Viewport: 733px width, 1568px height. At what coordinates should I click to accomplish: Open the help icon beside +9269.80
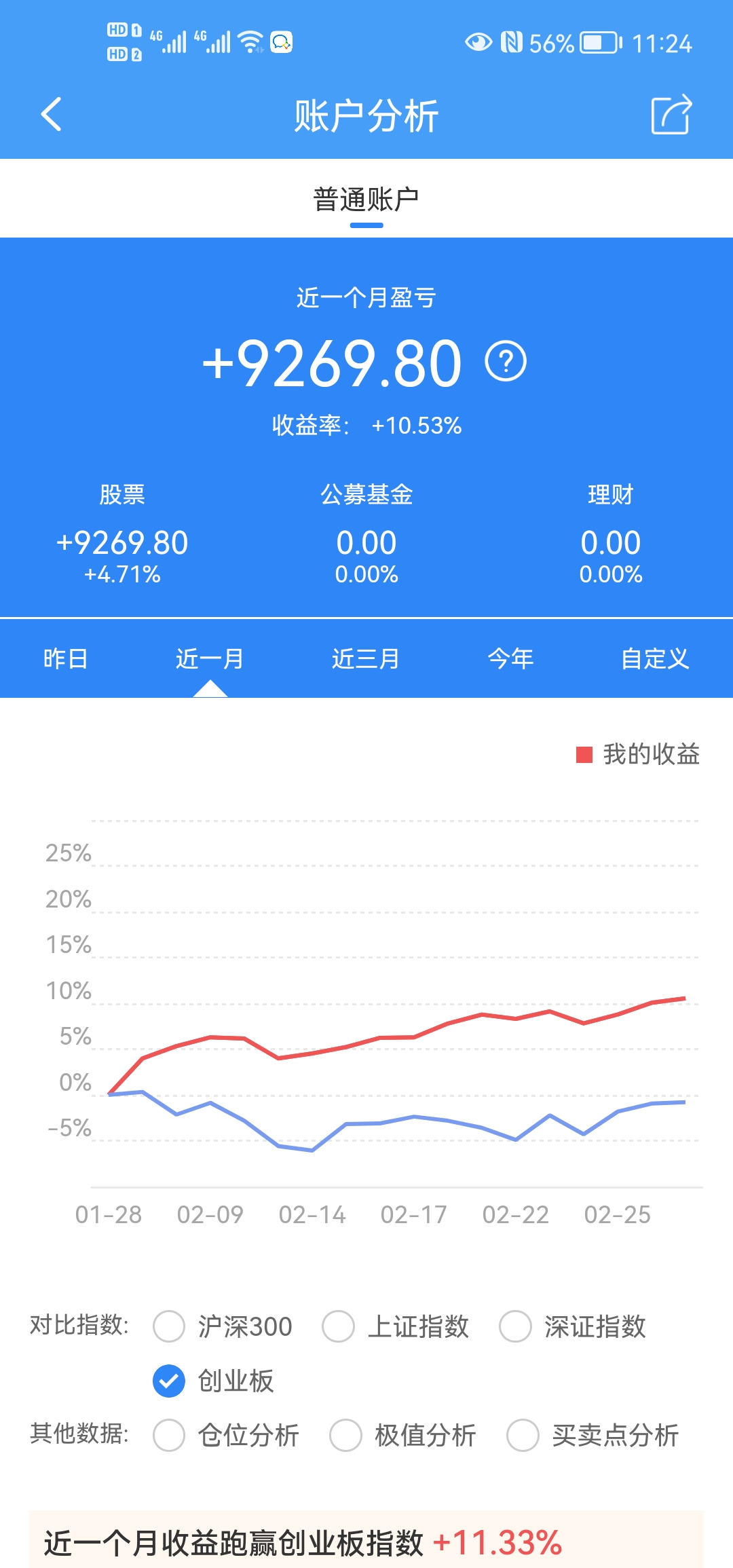506,362
